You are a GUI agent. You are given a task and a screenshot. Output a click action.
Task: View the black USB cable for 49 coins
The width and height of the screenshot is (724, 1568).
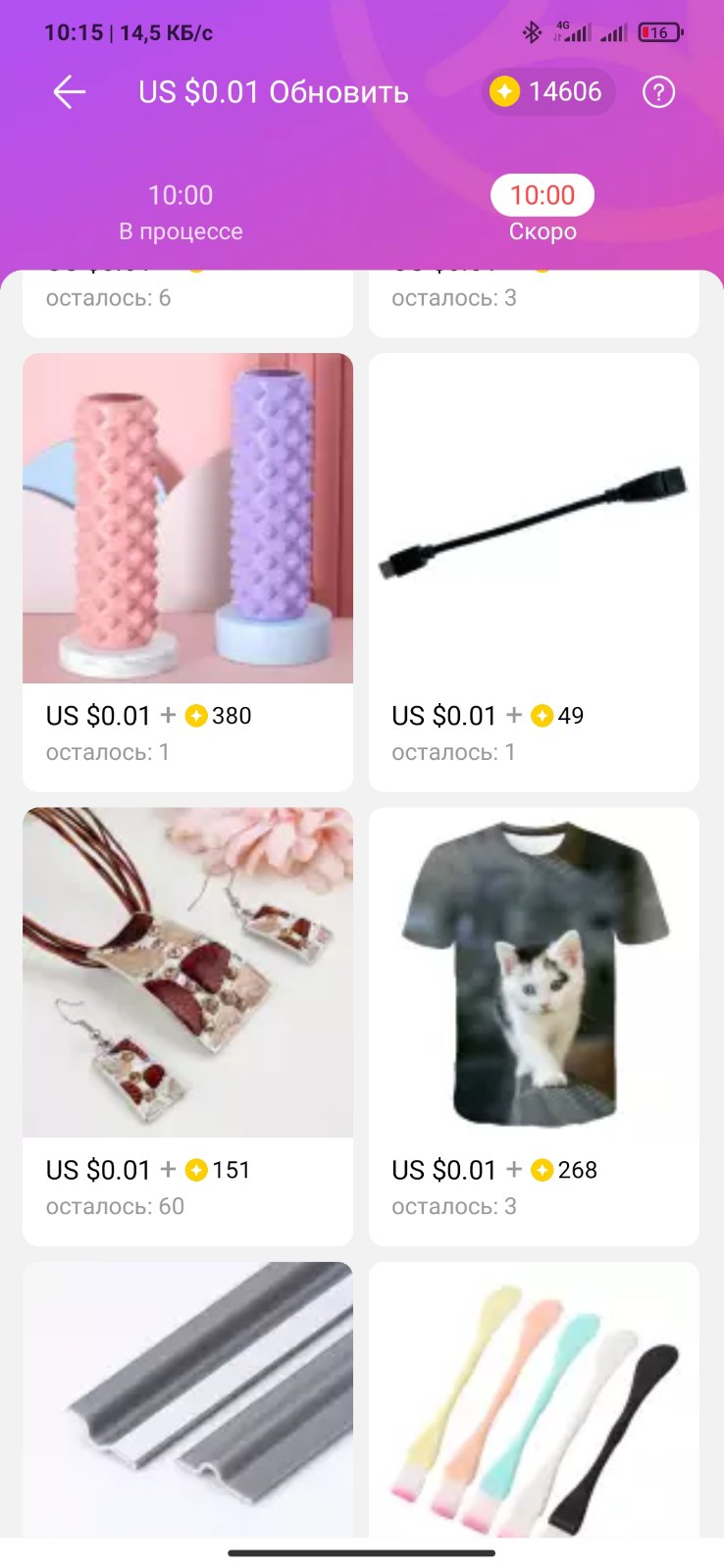534,519
